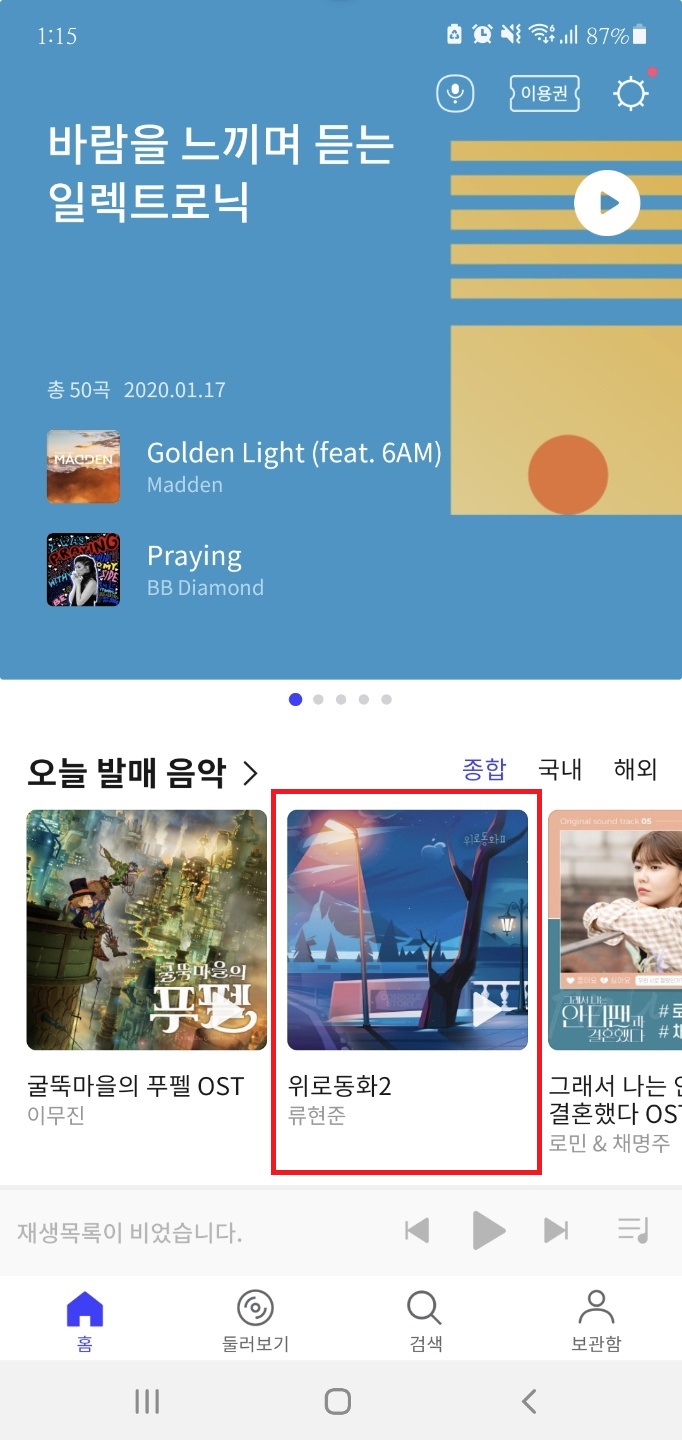Screen dimensions: 682x1440
Task: Play the 일렉트로닉 playlist banner
Action: click(x=606, y=203)
